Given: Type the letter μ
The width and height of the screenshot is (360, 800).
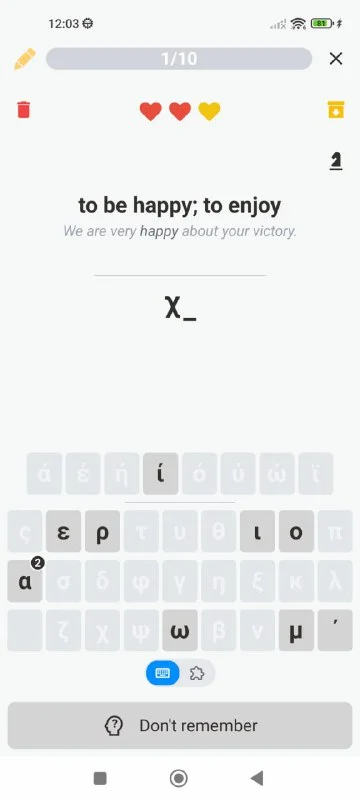Looking at the screenshot, I should tap(296, 630).
